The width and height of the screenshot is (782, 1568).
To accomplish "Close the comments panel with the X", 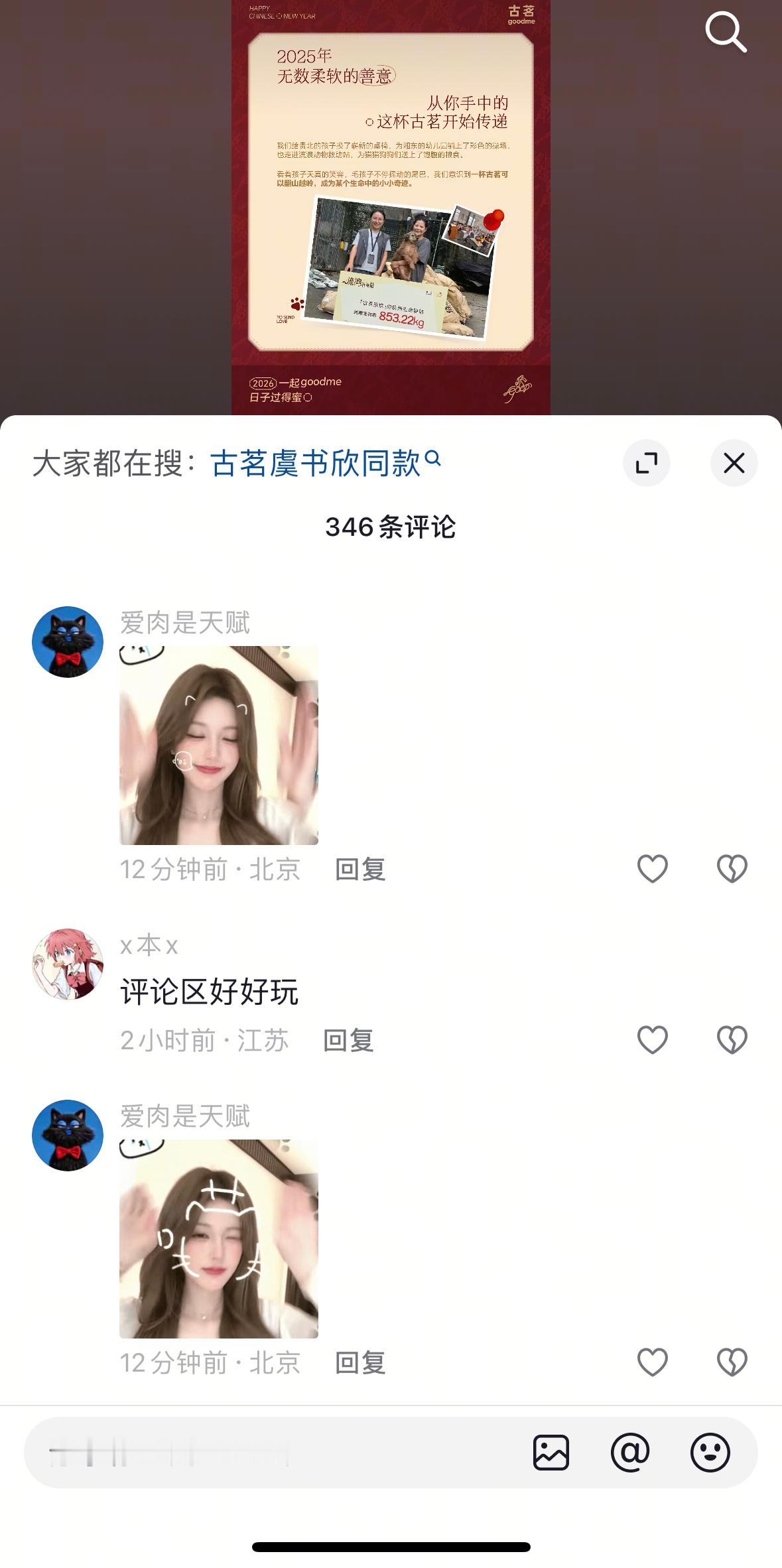I will tap(734, 464).
